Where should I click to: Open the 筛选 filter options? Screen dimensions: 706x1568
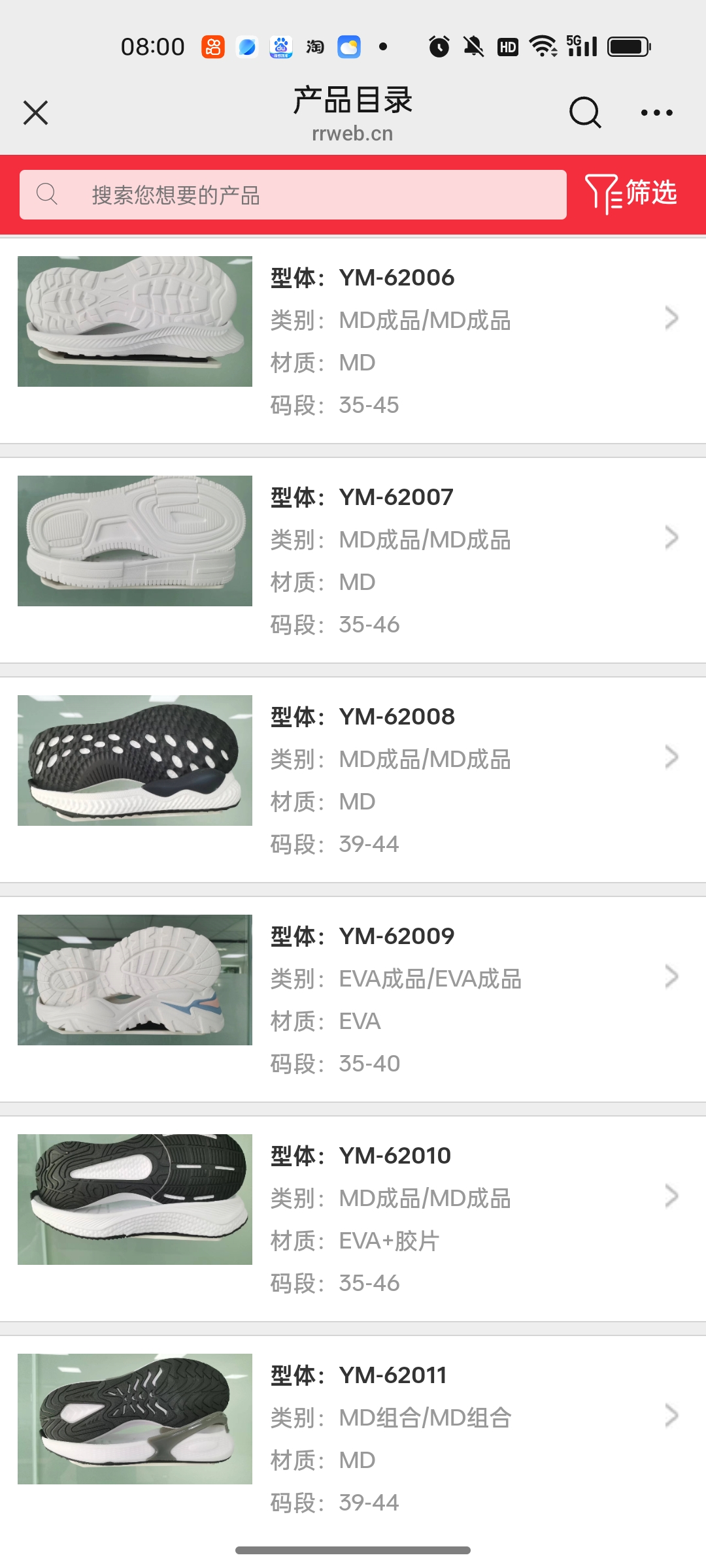click(631, 193)
